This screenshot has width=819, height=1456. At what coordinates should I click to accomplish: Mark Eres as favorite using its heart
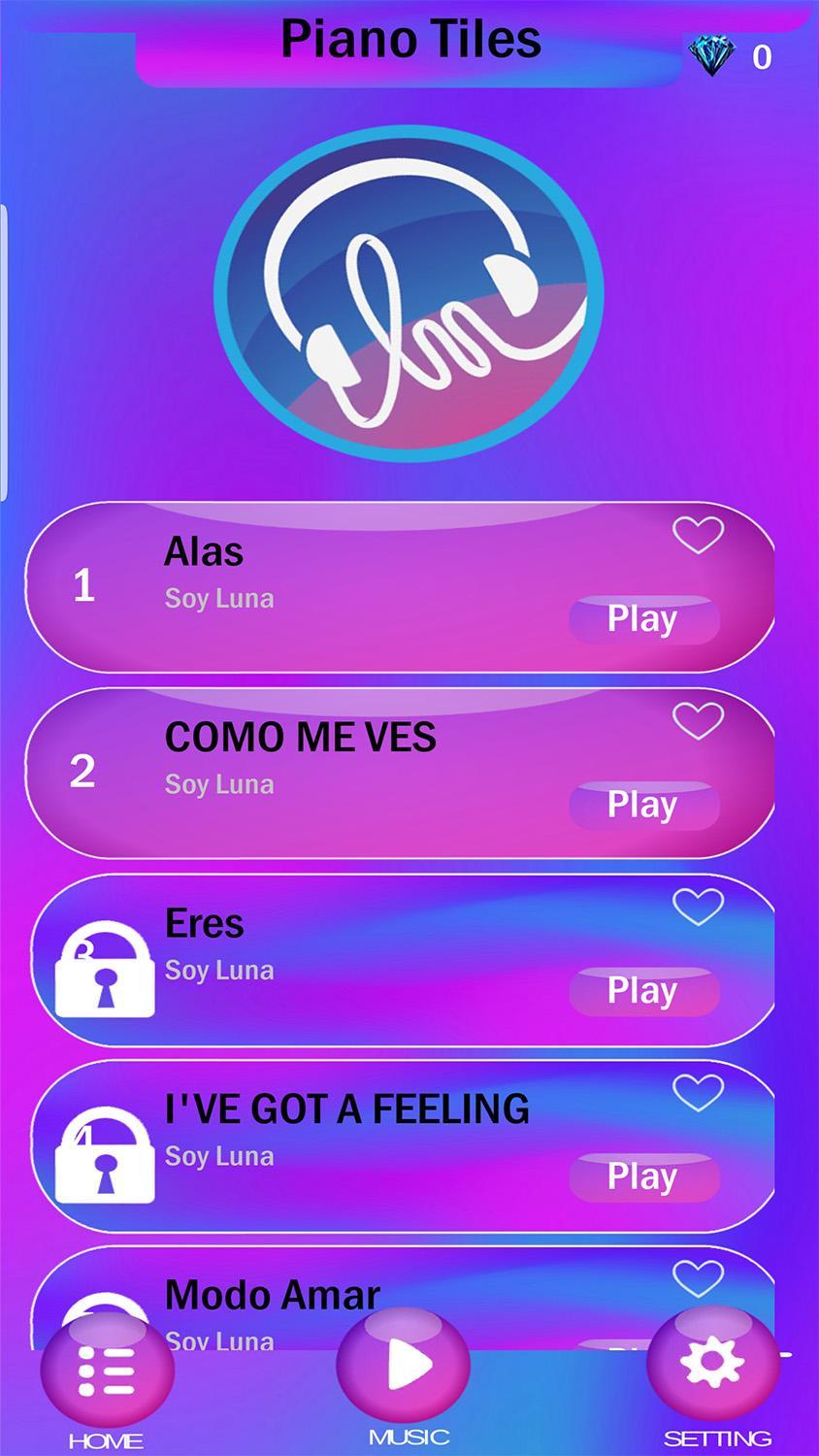[x=699, y=909]
